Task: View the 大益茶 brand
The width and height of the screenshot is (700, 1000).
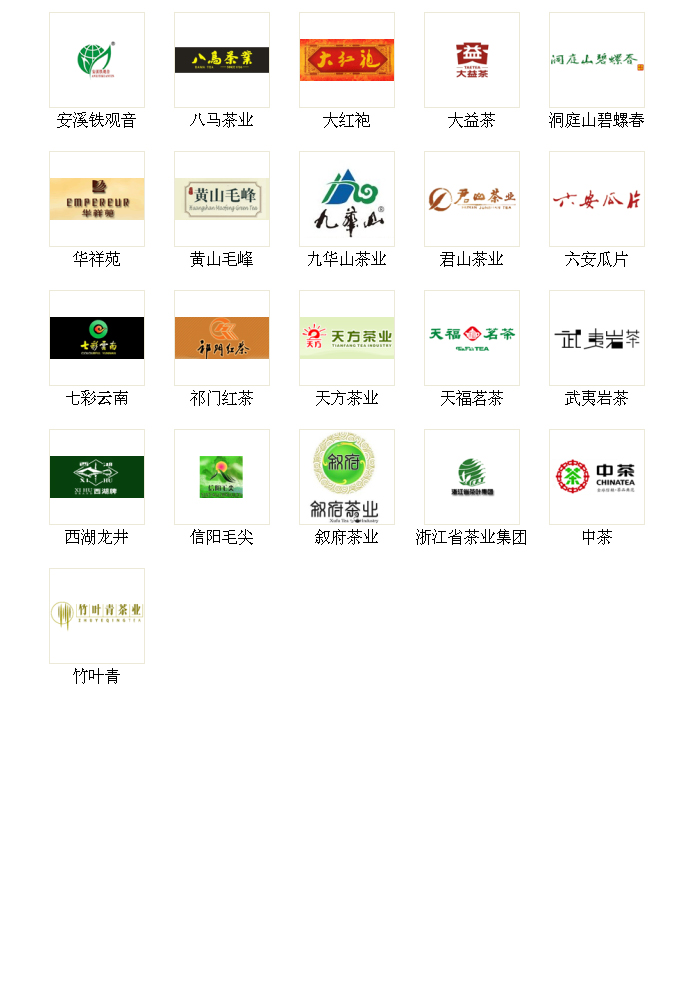Action: [472, 60]
